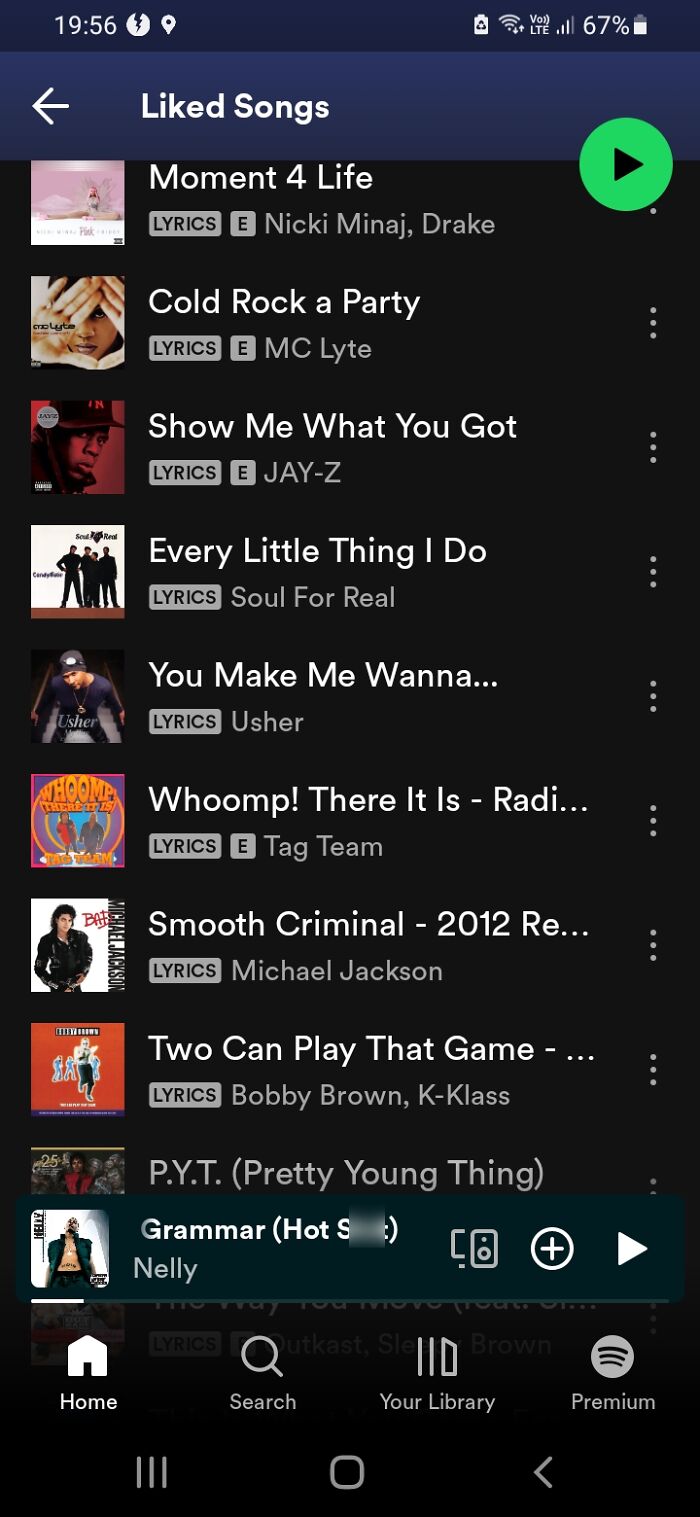Image resolution: width=700 pixels, height=1517 pixels.
Task: Choose a device to connect for playback
Action: point(474,1248)
